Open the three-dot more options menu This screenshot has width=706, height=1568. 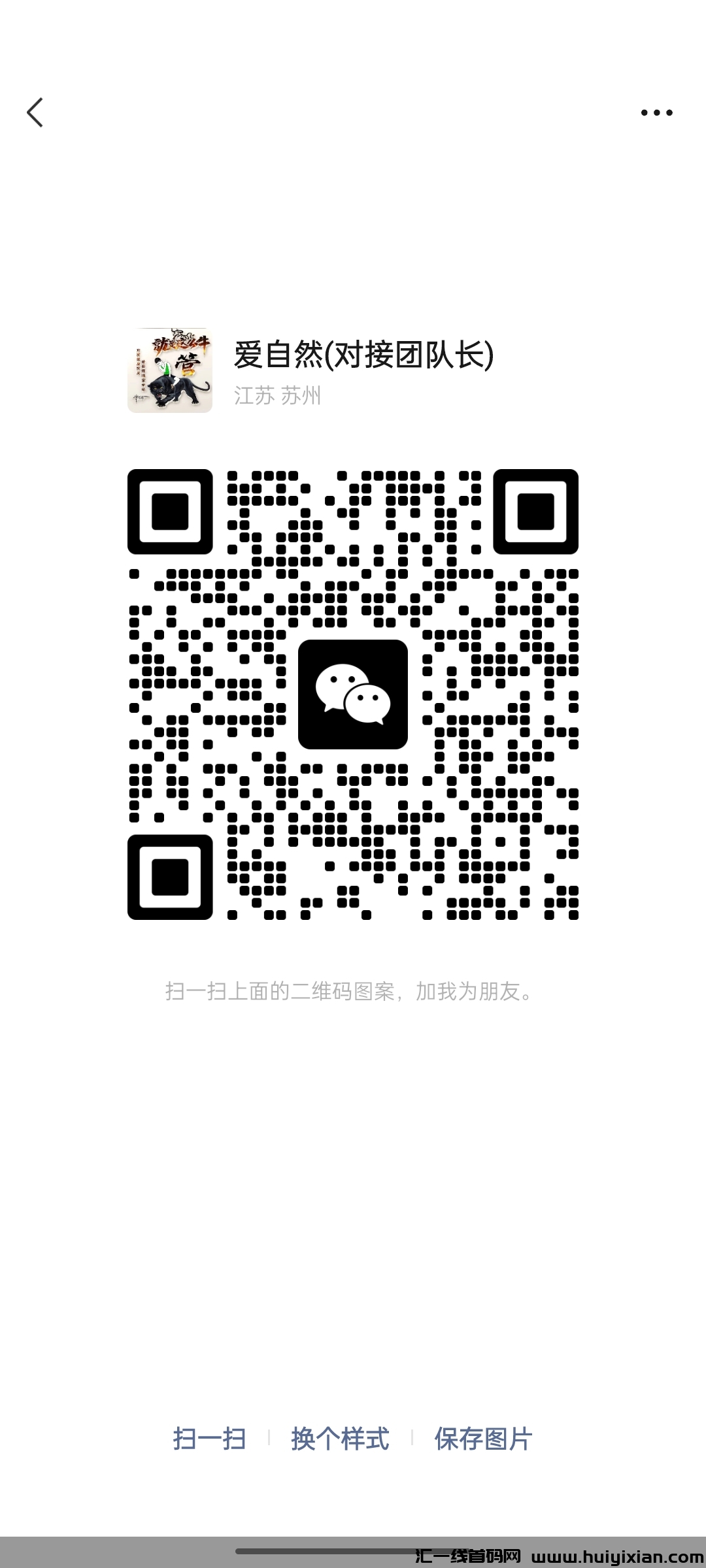click(656, 112)
